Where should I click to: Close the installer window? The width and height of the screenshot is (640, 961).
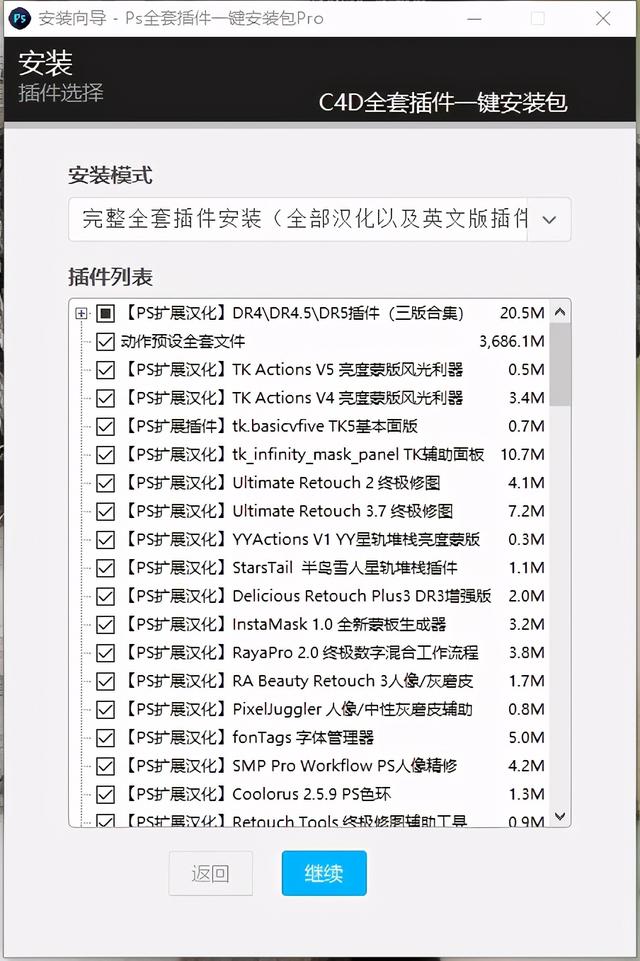603,18
